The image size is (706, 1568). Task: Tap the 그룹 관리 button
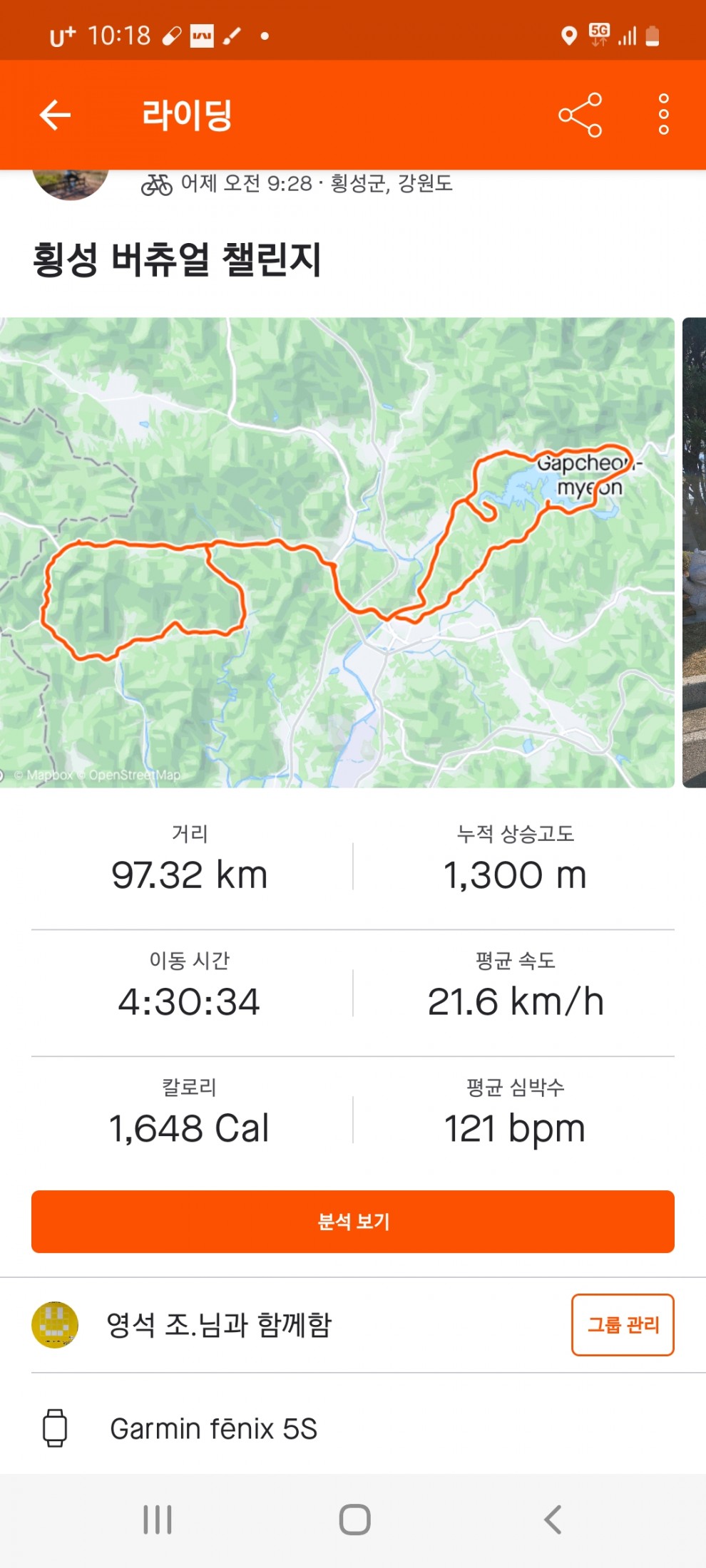[x=622, y=1324]
